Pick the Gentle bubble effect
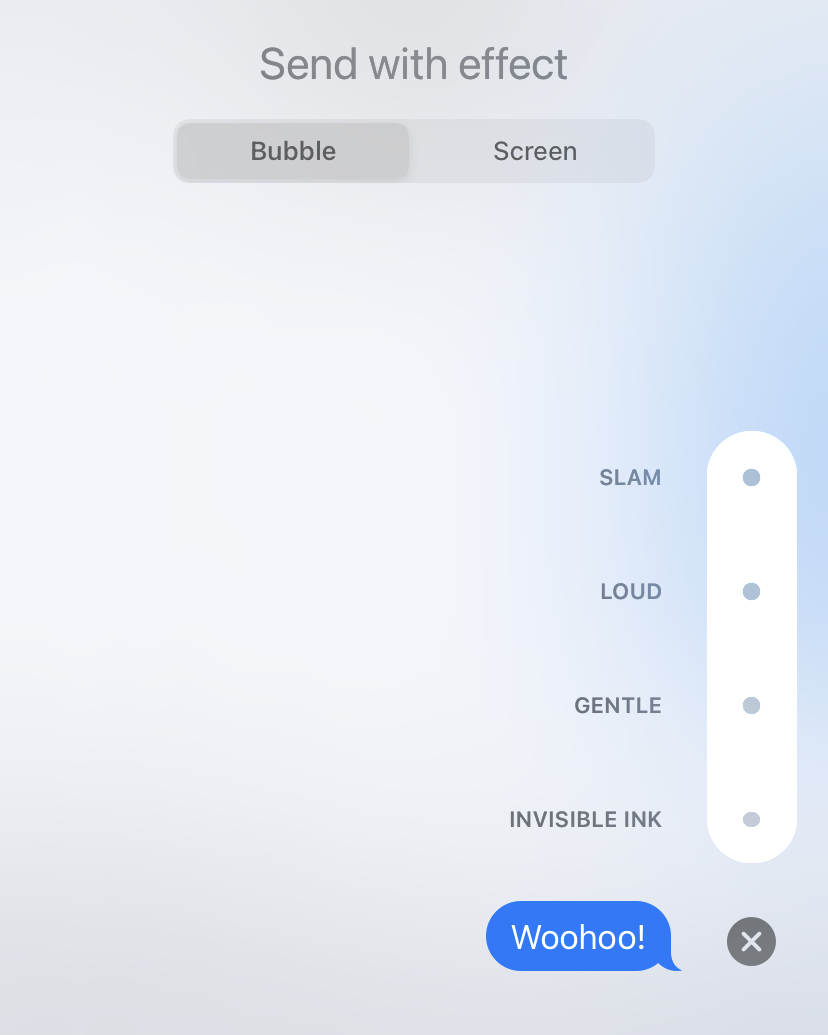The width and height of the screenshot is (828, 1035). 751,706
